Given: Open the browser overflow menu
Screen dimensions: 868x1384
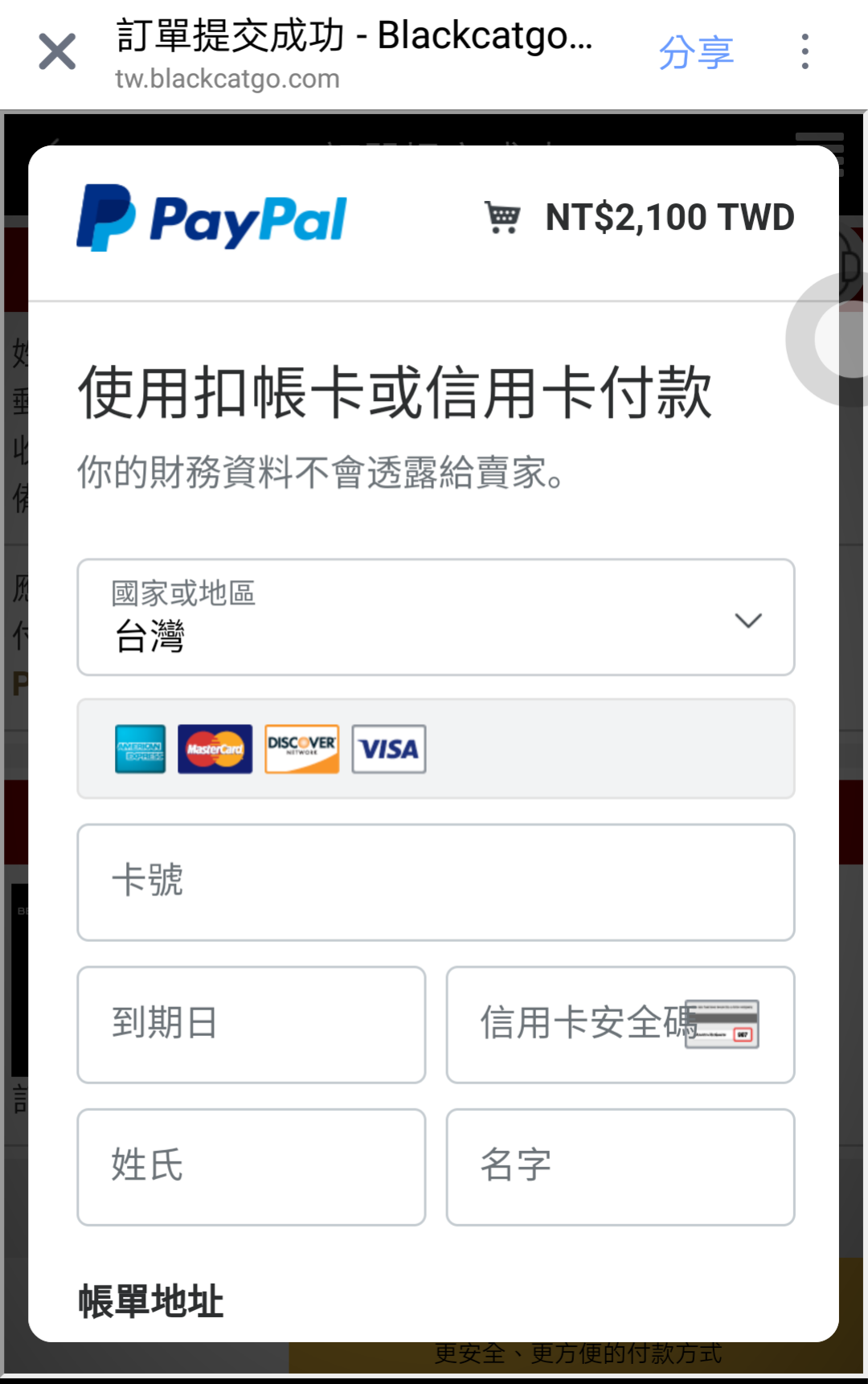Looking at the screenshot, I should pos(805,52).
